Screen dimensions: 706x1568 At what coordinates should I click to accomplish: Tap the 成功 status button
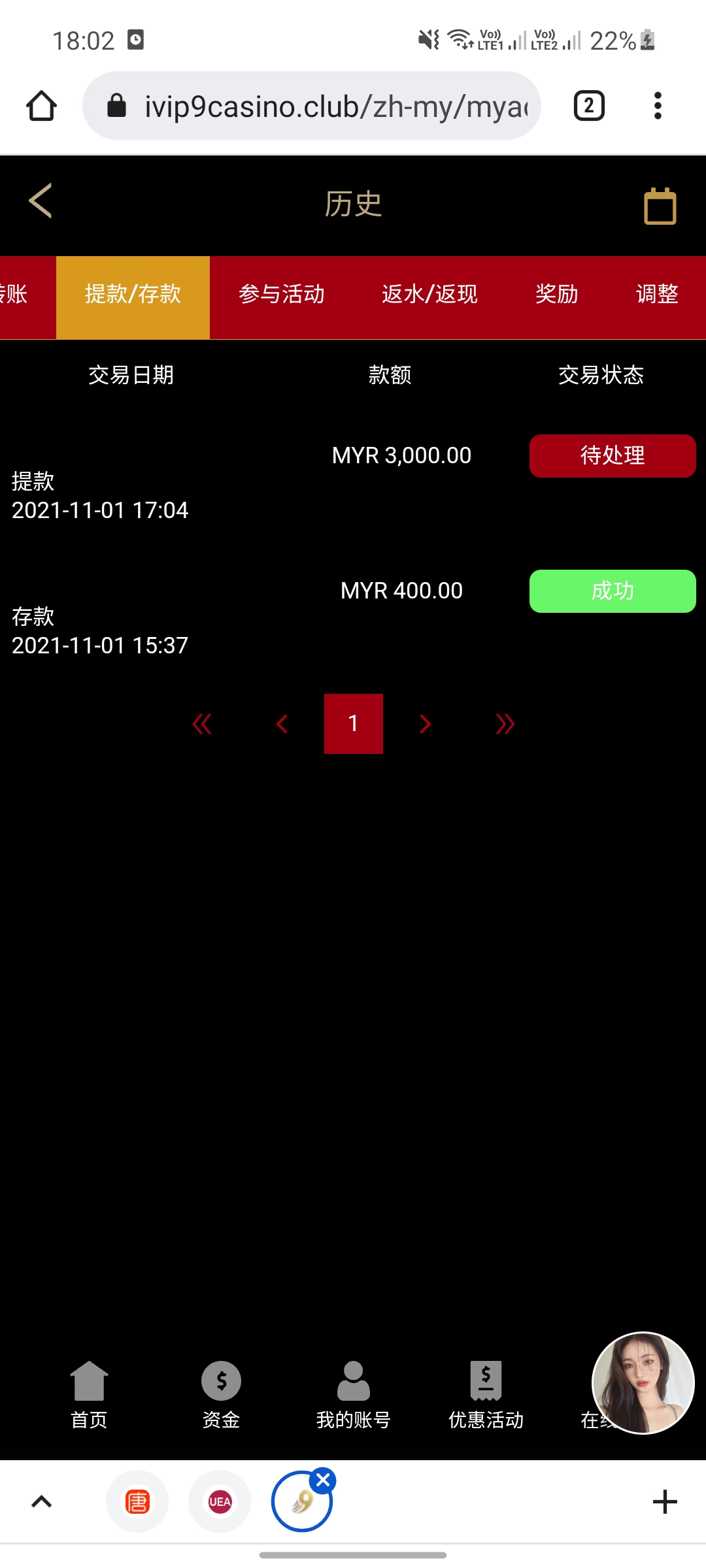[612, 591]
